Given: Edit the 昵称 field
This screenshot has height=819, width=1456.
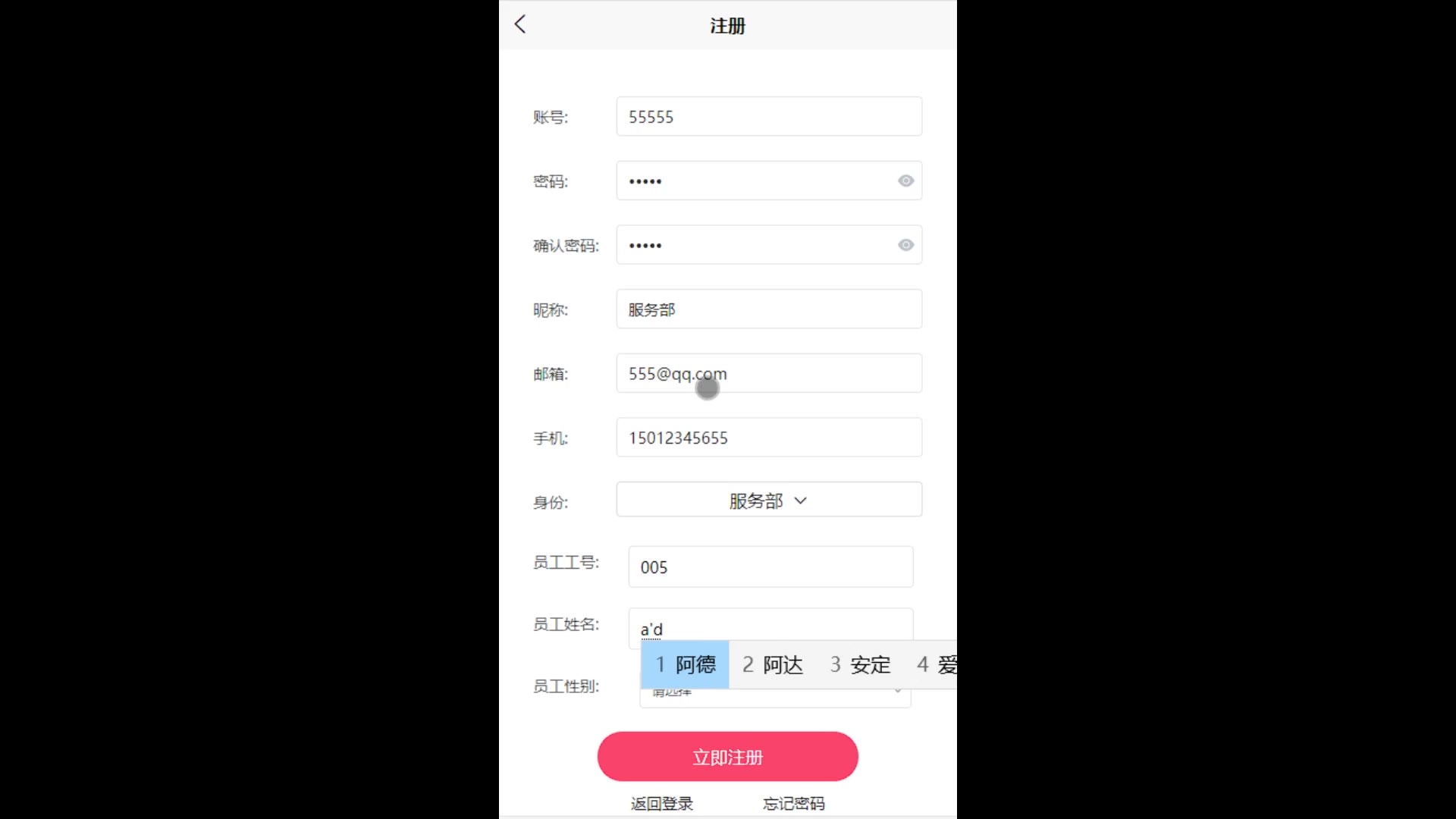Looking at the screenshot, I should click(768, 309).
